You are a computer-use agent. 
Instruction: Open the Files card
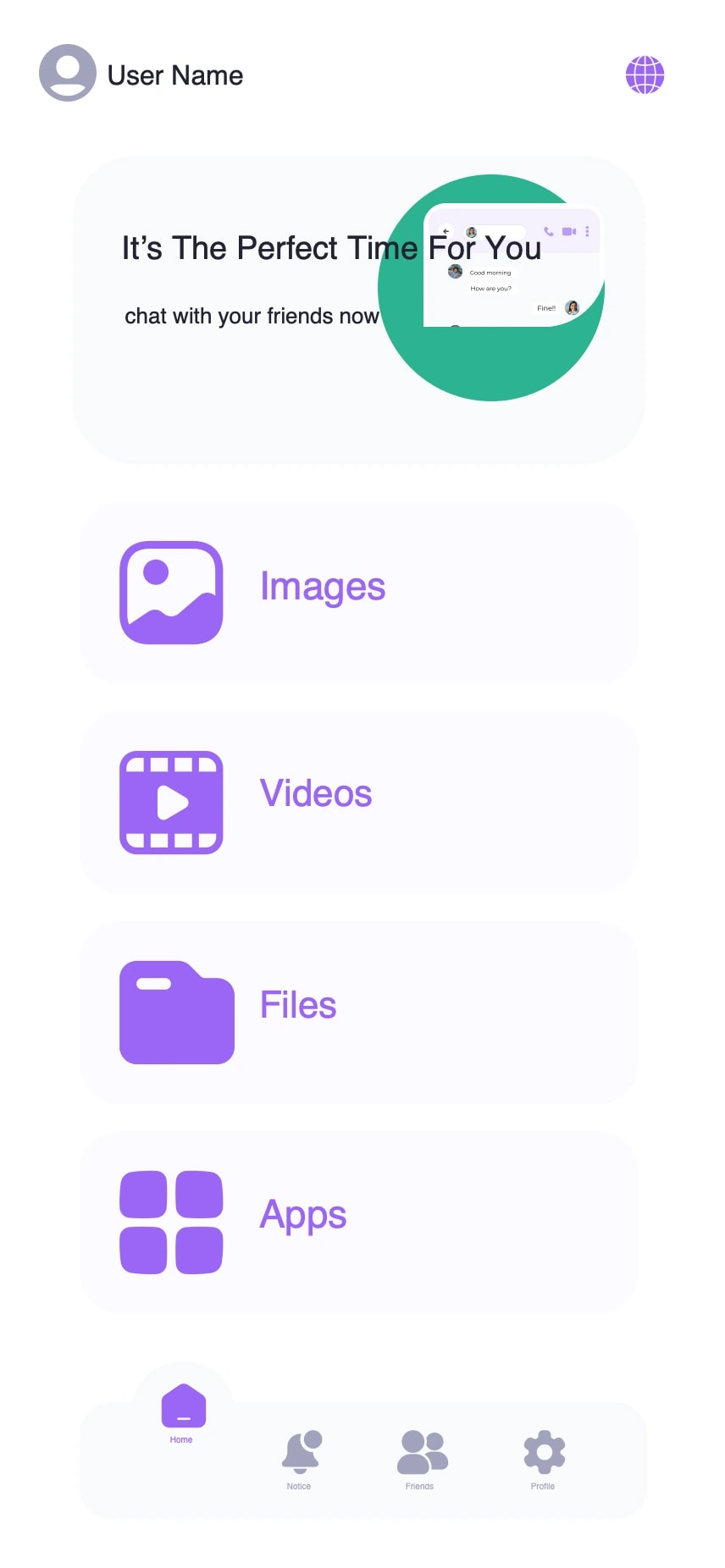click(x=359, y=1013)
